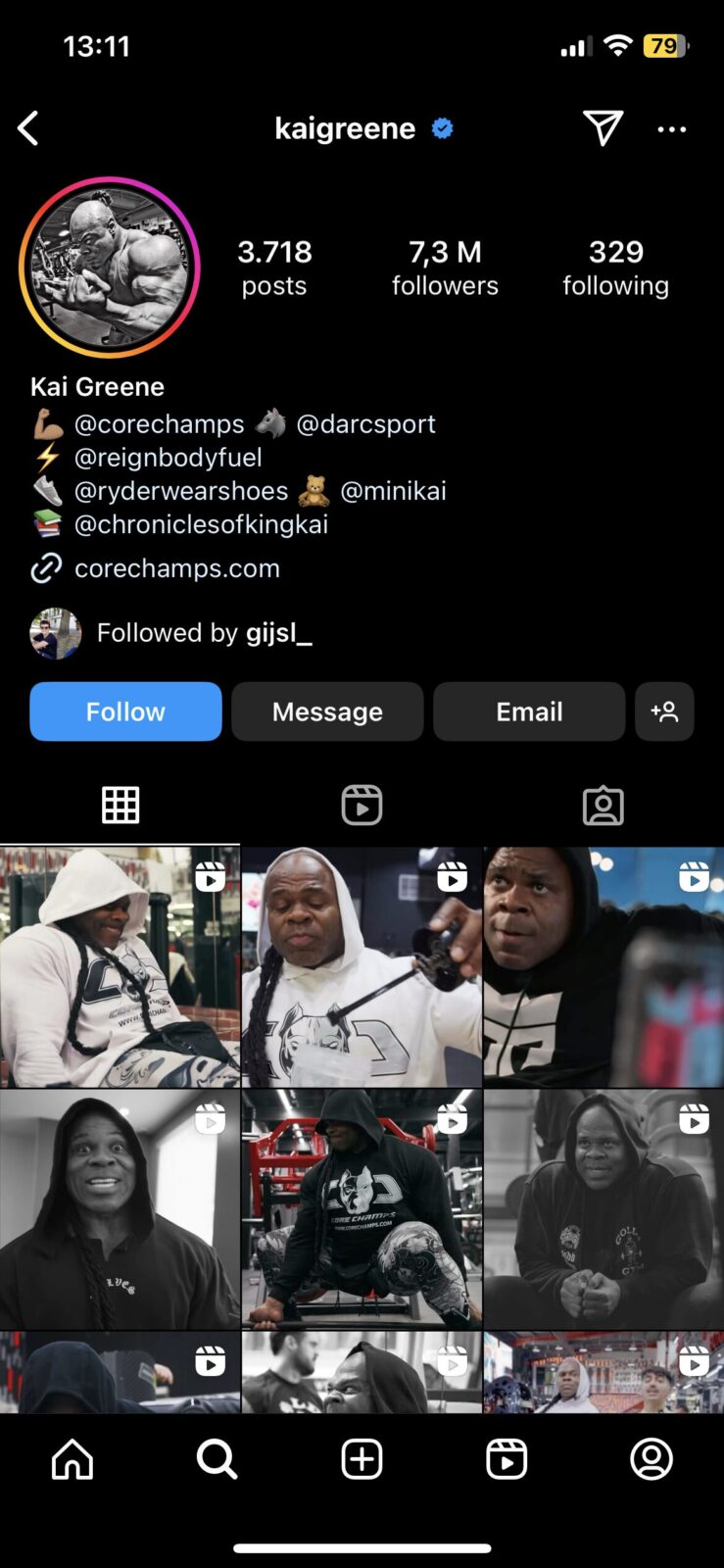Share this profile via paper plane icon
This screenshot has width=724, height=1568.
pyautogui.click(x=603, y=127)
